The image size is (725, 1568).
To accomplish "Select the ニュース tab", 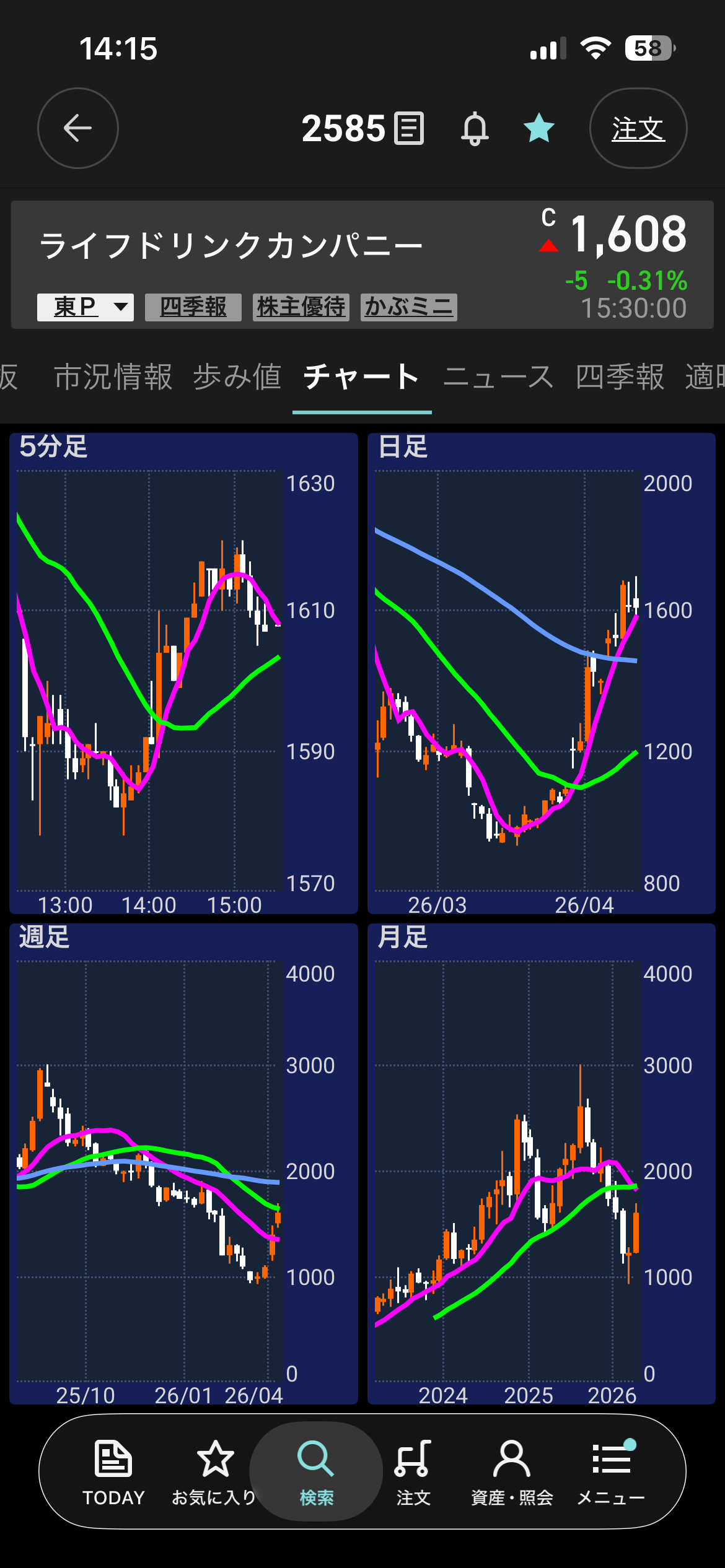I will 498,377.
